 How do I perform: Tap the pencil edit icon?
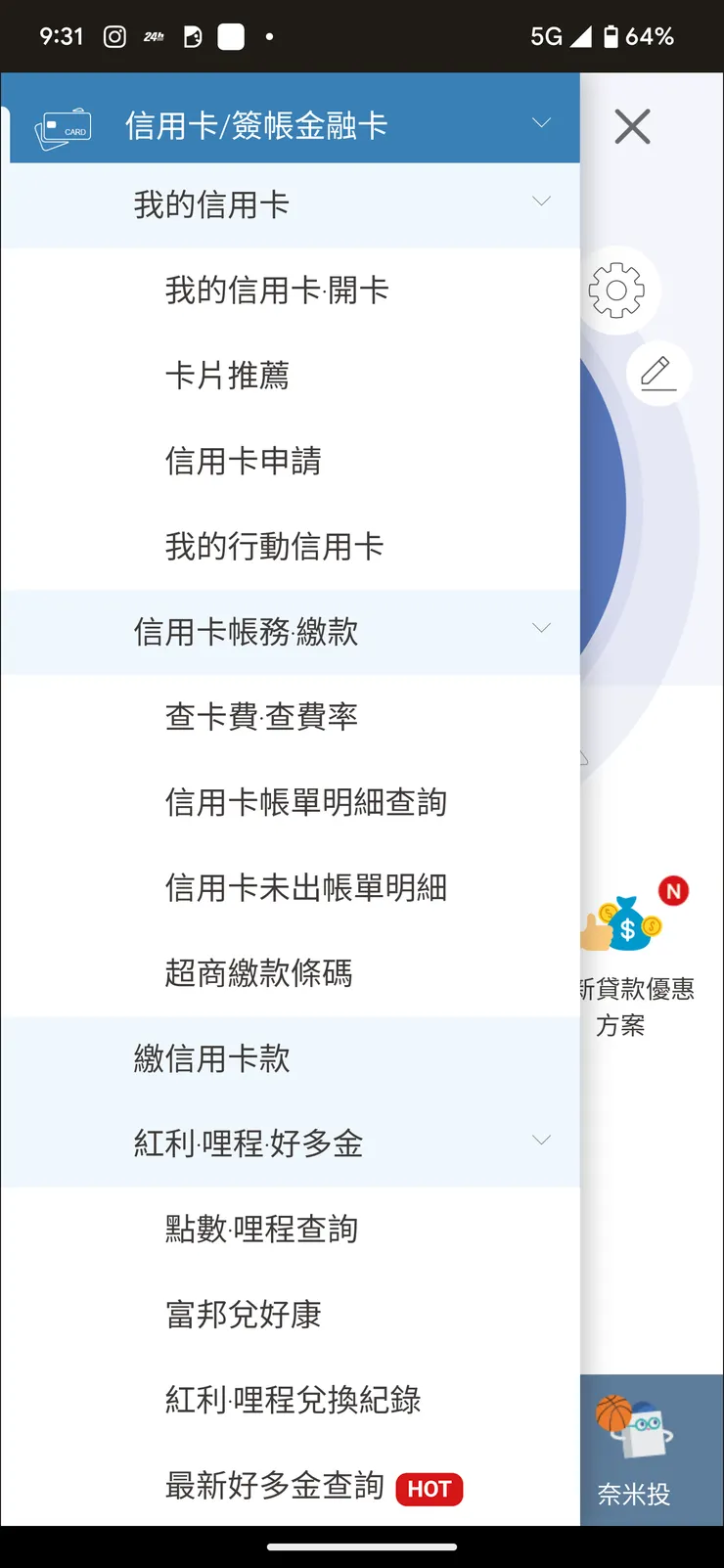click(657, 374)
